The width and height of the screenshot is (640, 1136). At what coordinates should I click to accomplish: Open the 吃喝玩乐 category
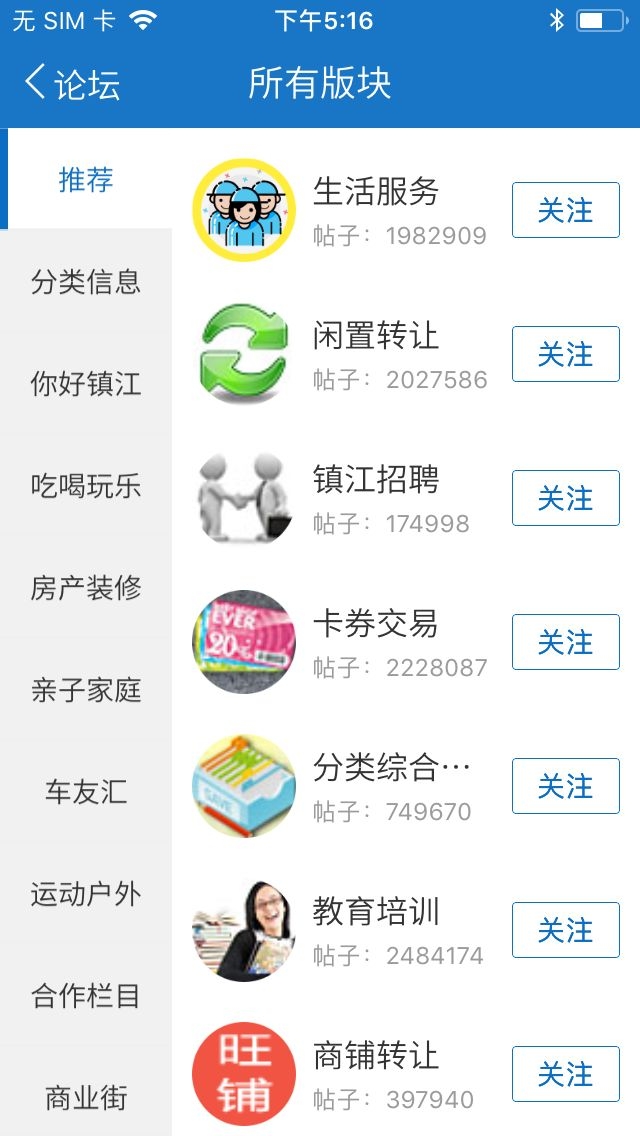pos(86,487)
